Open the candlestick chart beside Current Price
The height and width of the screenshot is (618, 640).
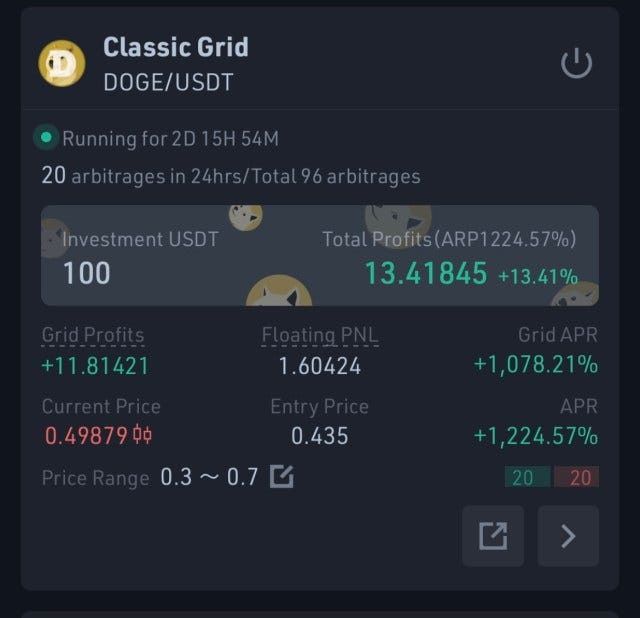(x=143, y=436)
